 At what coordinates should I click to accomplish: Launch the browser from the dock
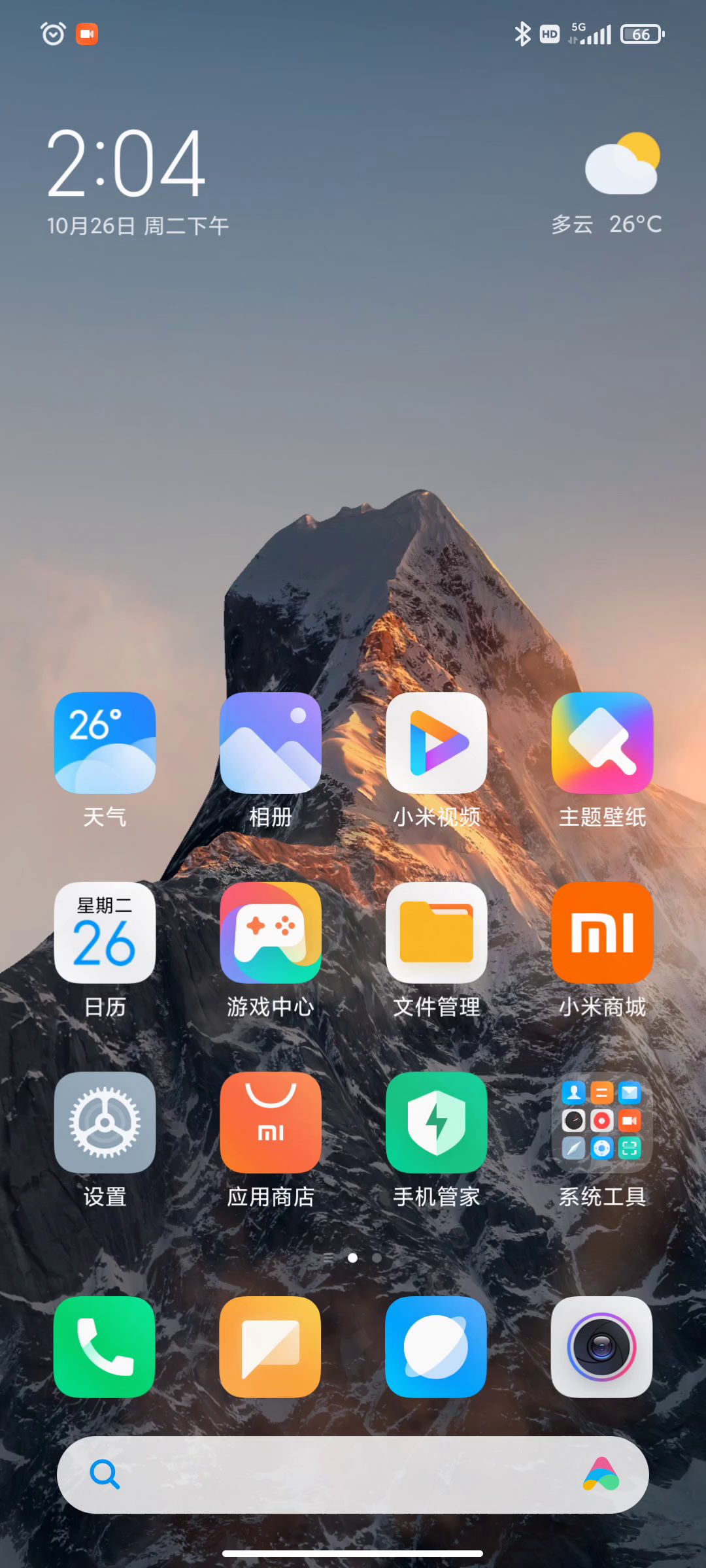(437, 1347)
